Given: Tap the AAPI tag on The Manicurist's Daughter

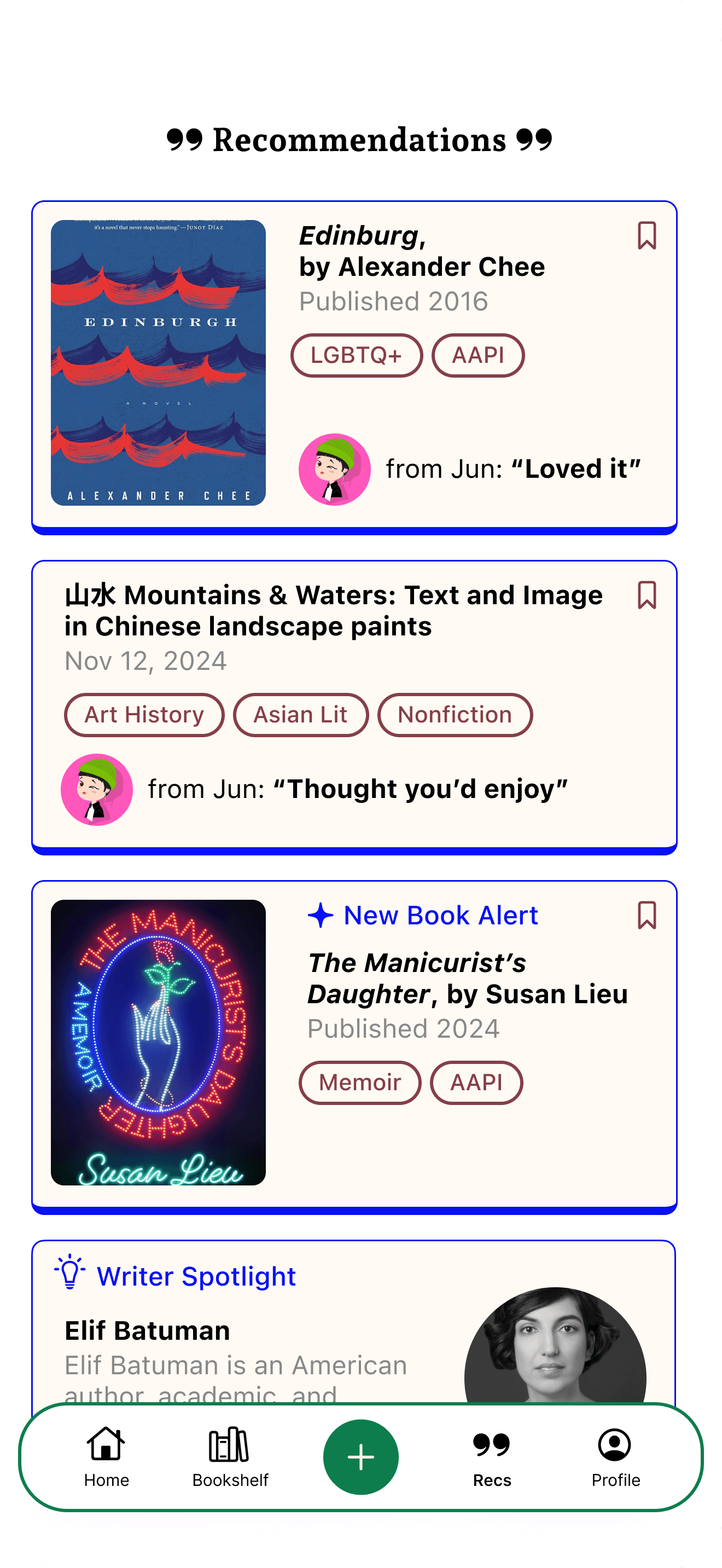Looking at the screenshot, I should (476, 1083).
